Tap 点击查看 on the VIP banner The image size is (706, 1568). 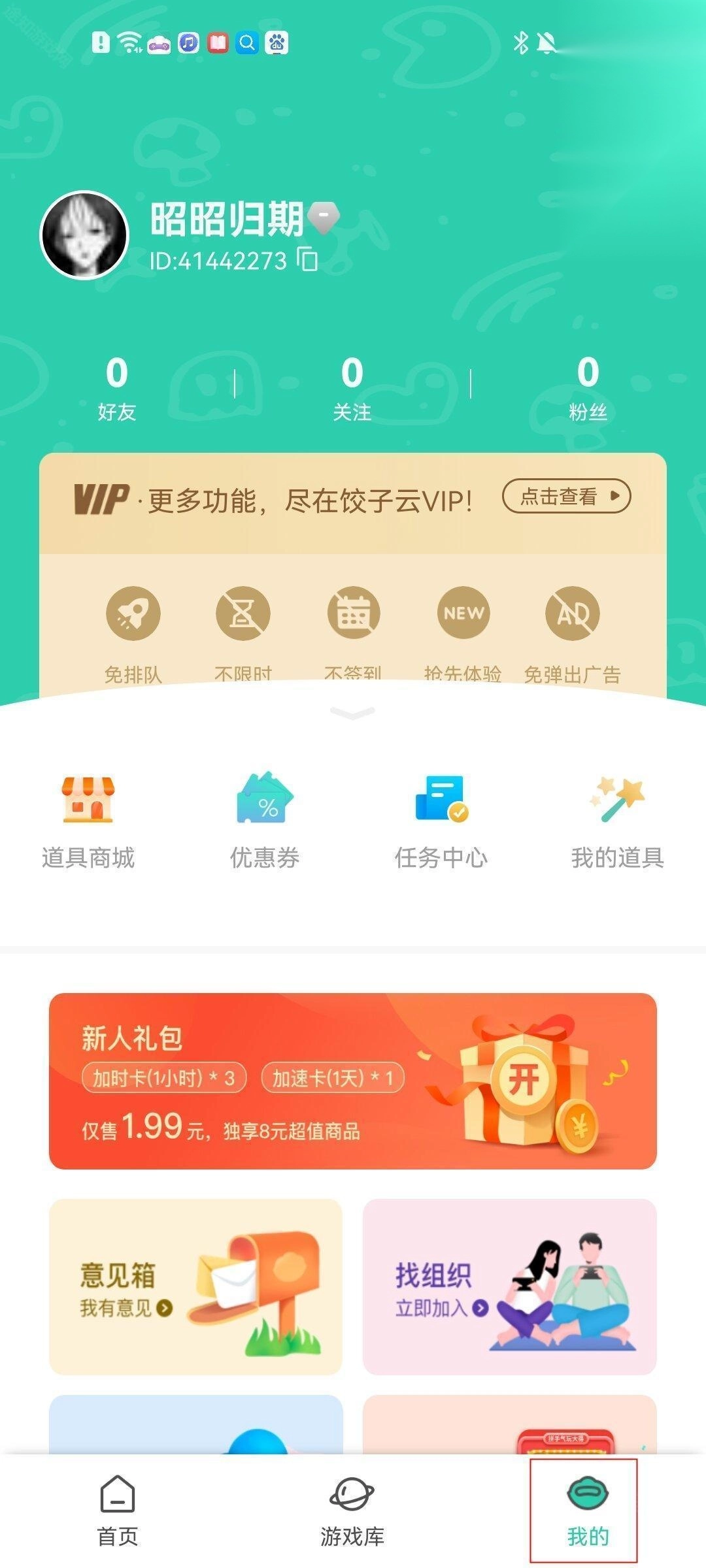pos(566,497)
